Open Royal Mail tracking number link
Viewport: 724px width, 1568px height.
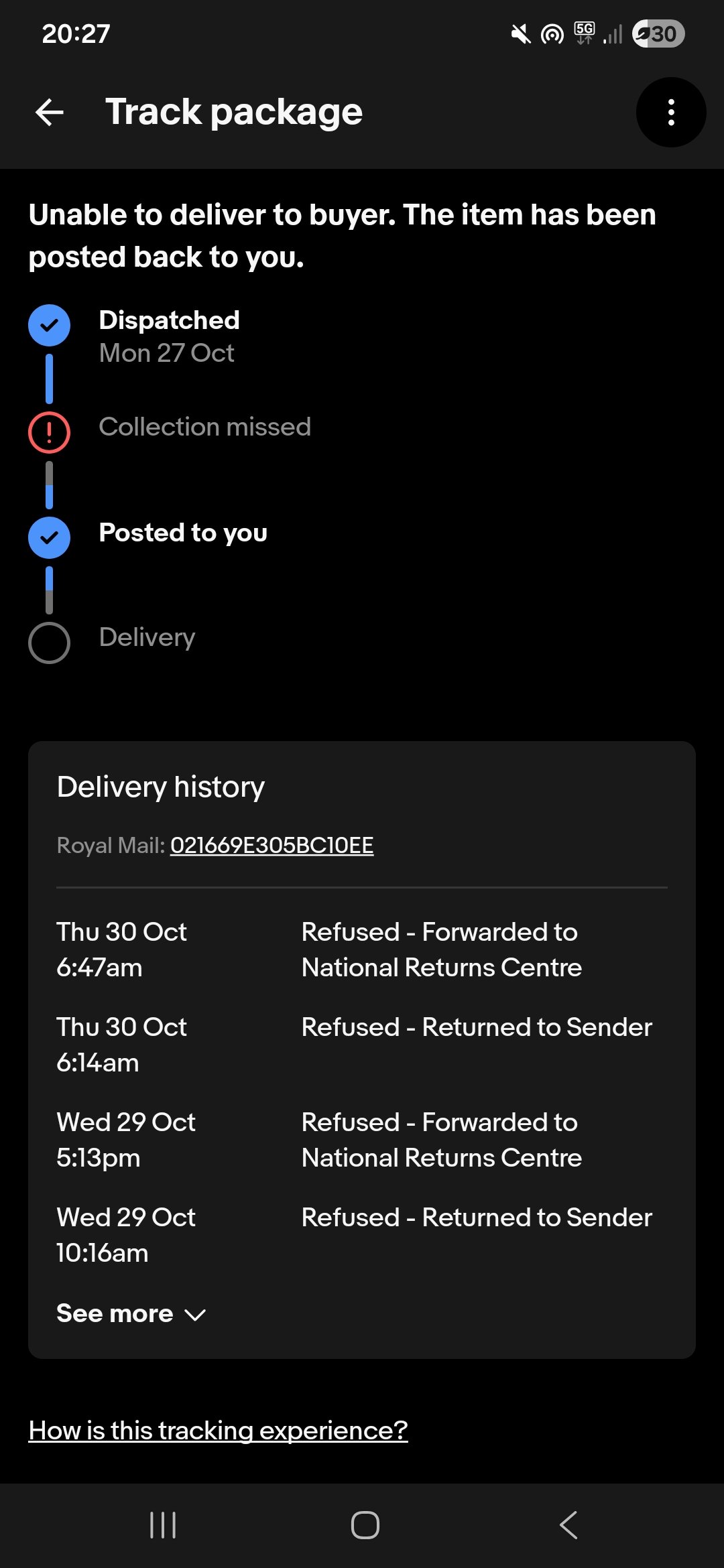pos(271,846)
